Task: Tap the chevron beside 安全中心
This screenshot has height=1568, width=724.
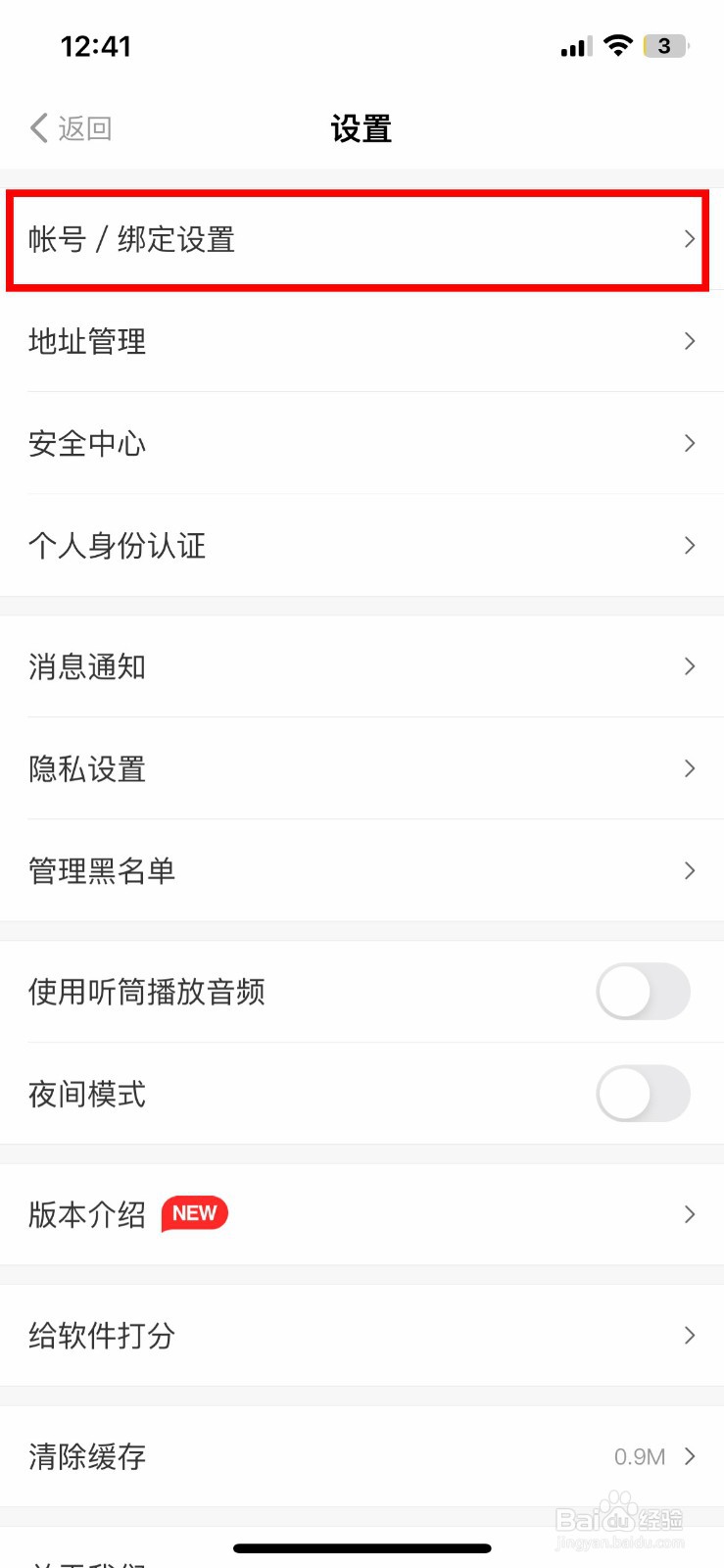Action: tap(689, 443)
